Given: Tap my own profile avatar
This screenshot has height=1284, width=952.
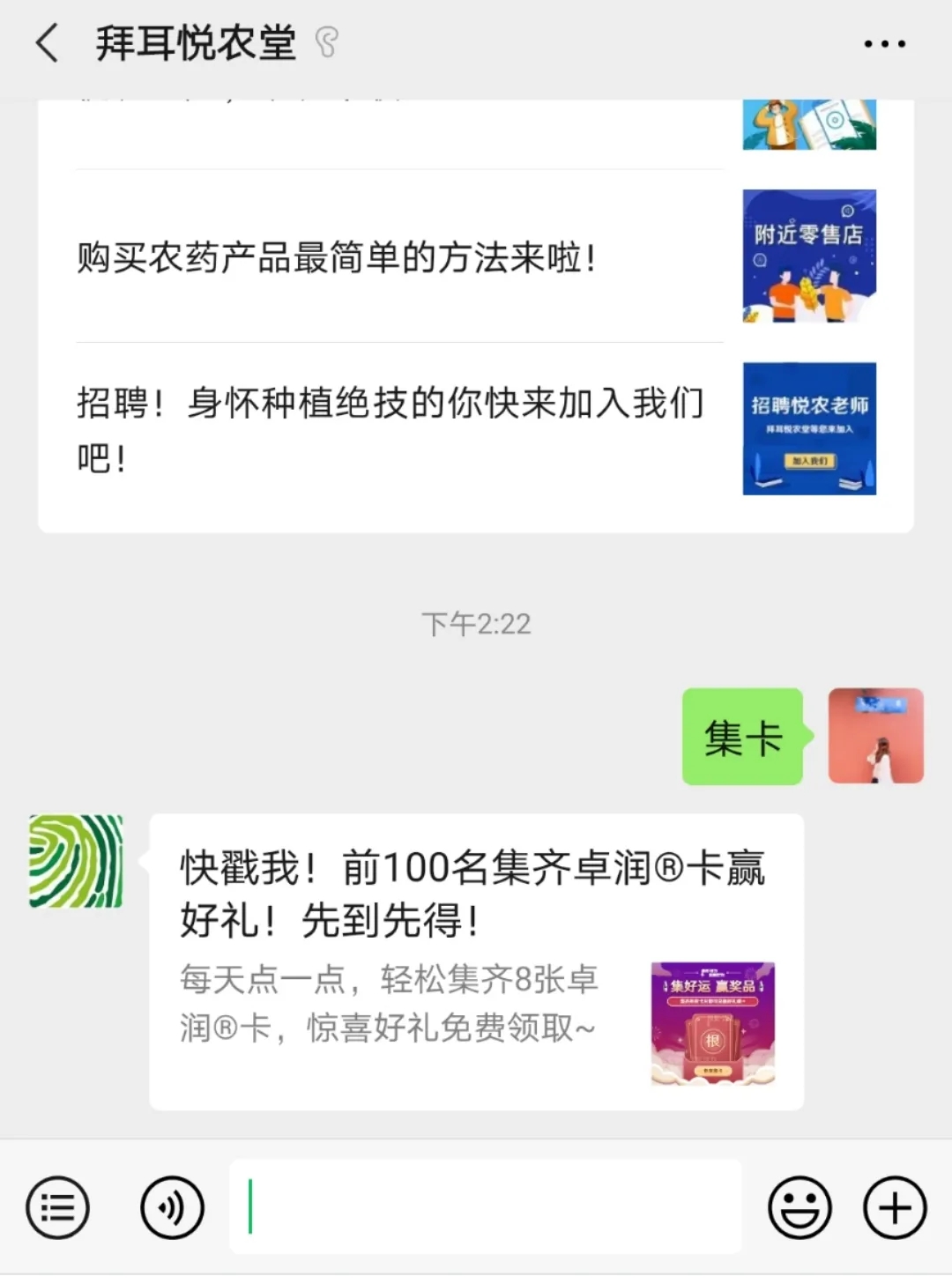Looking at the screenshot, I should (x=875, y=736).
